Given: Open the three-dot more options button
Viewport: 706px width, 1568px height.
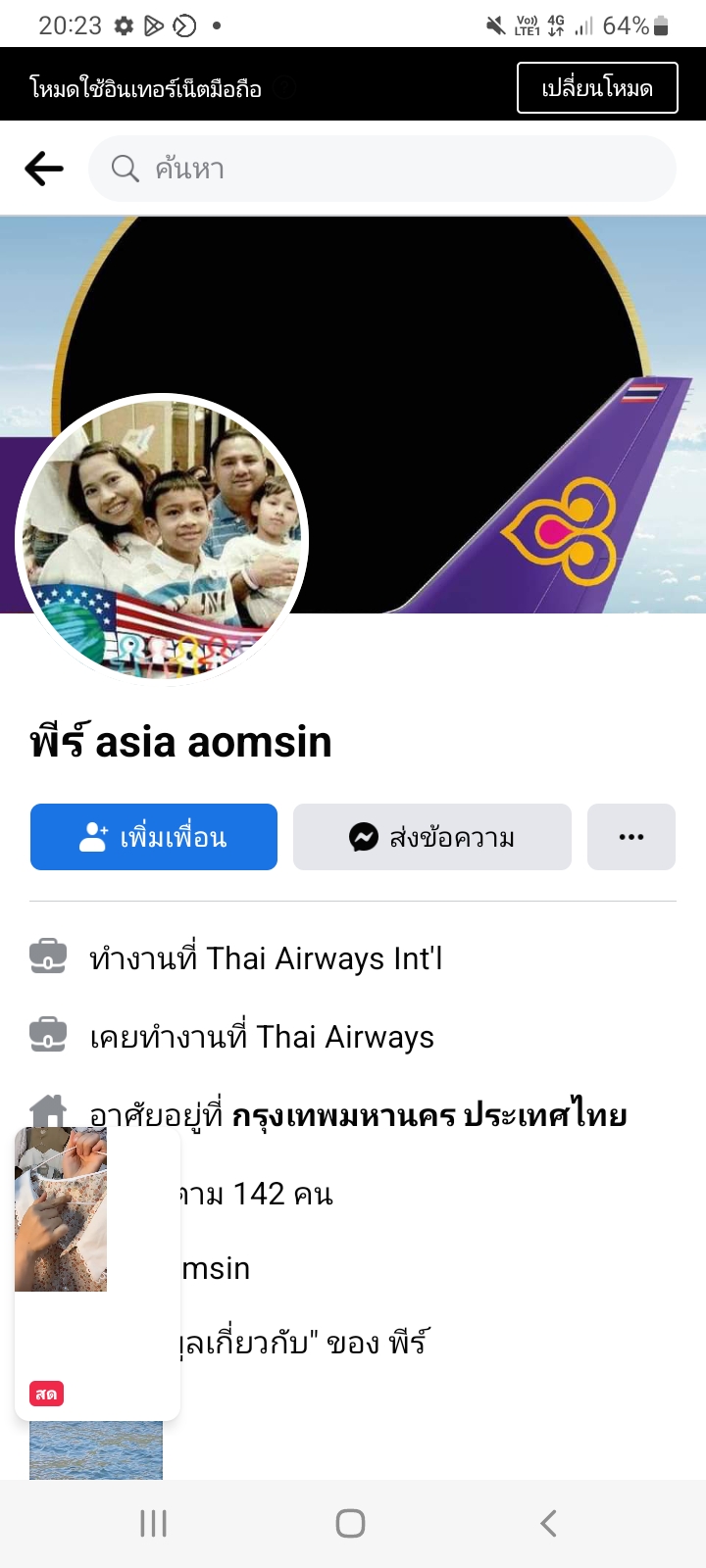Looking at the screenshot, I should click(631, 837).
